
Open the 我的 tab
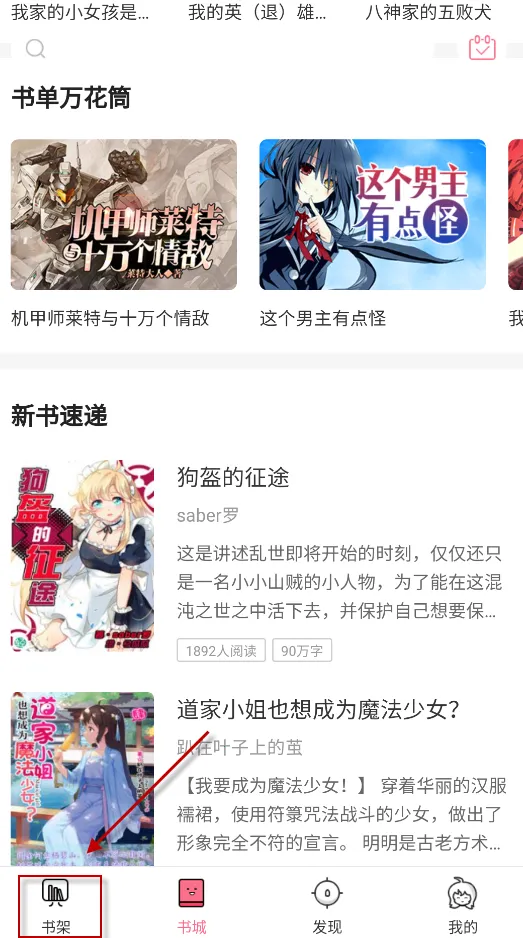[x=463, y=907]
